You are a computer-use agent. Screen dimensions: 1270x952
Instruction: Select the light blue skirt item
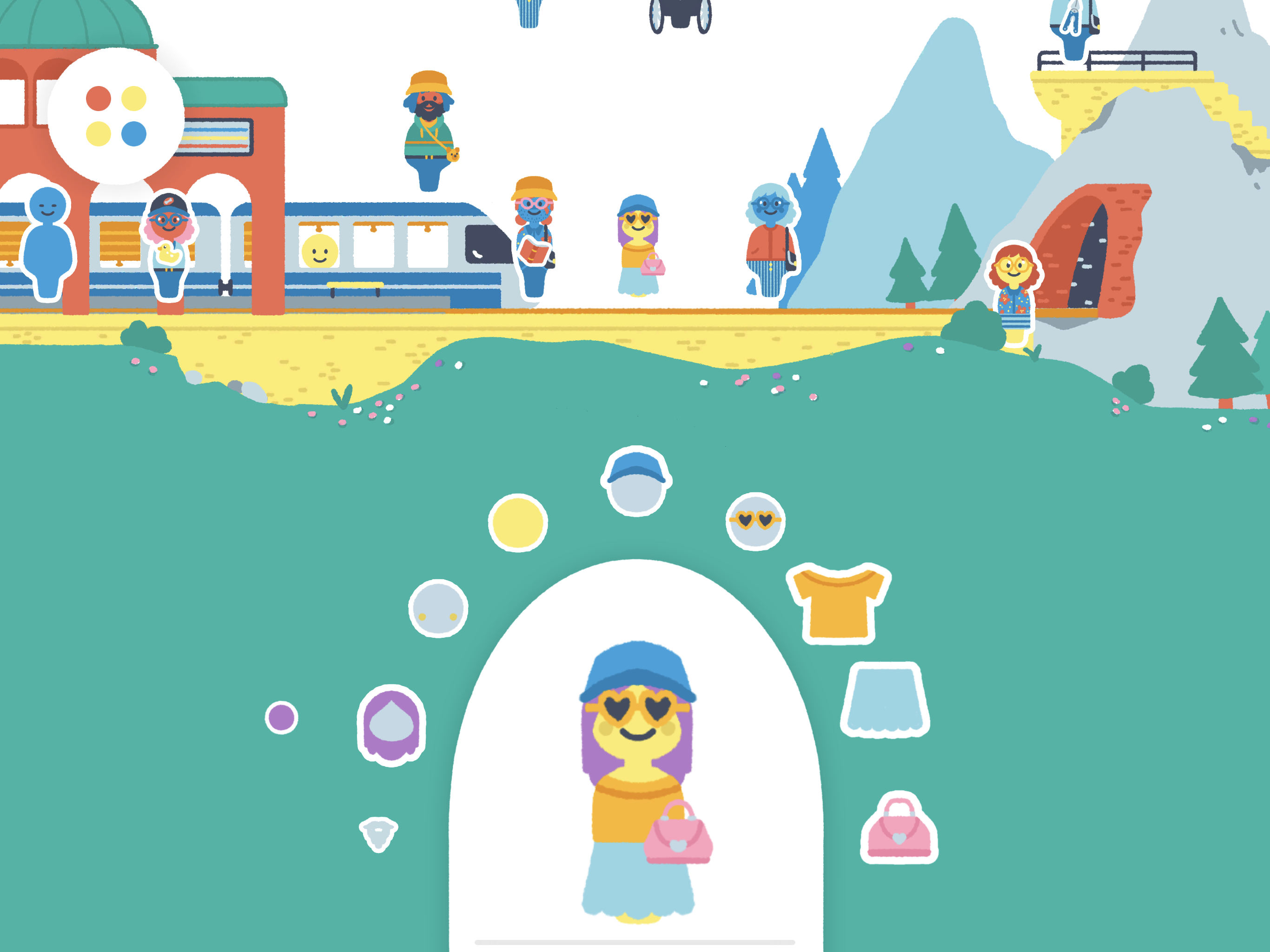885,700
